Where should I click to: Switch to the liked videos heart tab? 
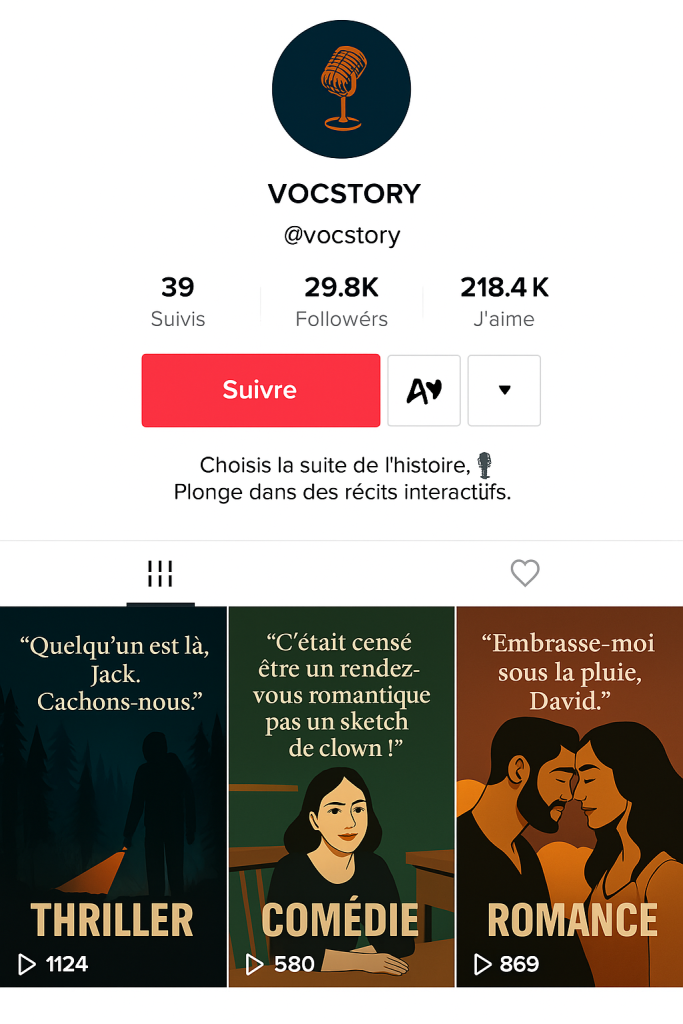524,573
